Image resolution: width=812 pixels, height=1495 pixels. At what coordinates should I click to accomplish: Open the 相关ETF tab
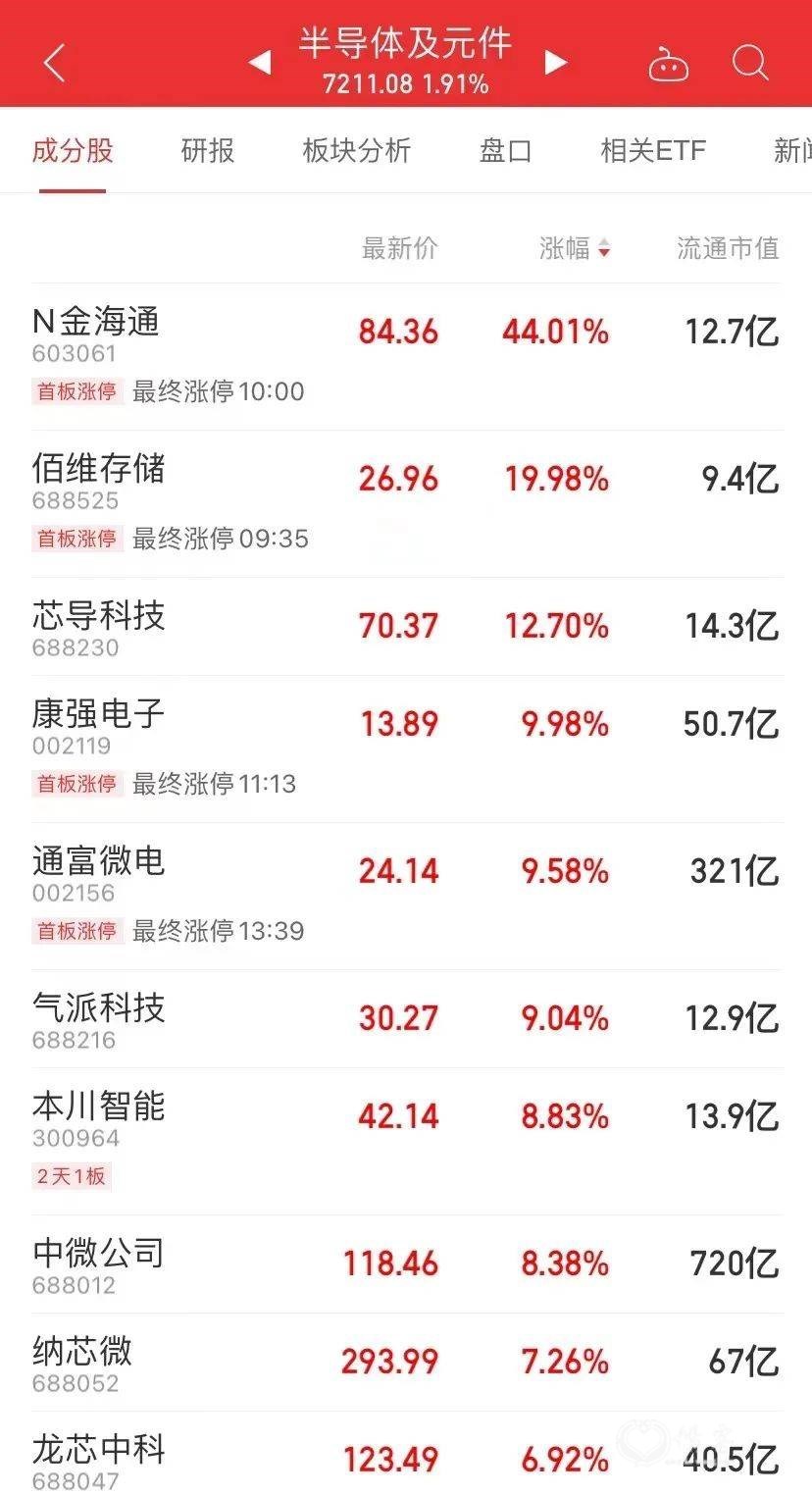point(653,150)
